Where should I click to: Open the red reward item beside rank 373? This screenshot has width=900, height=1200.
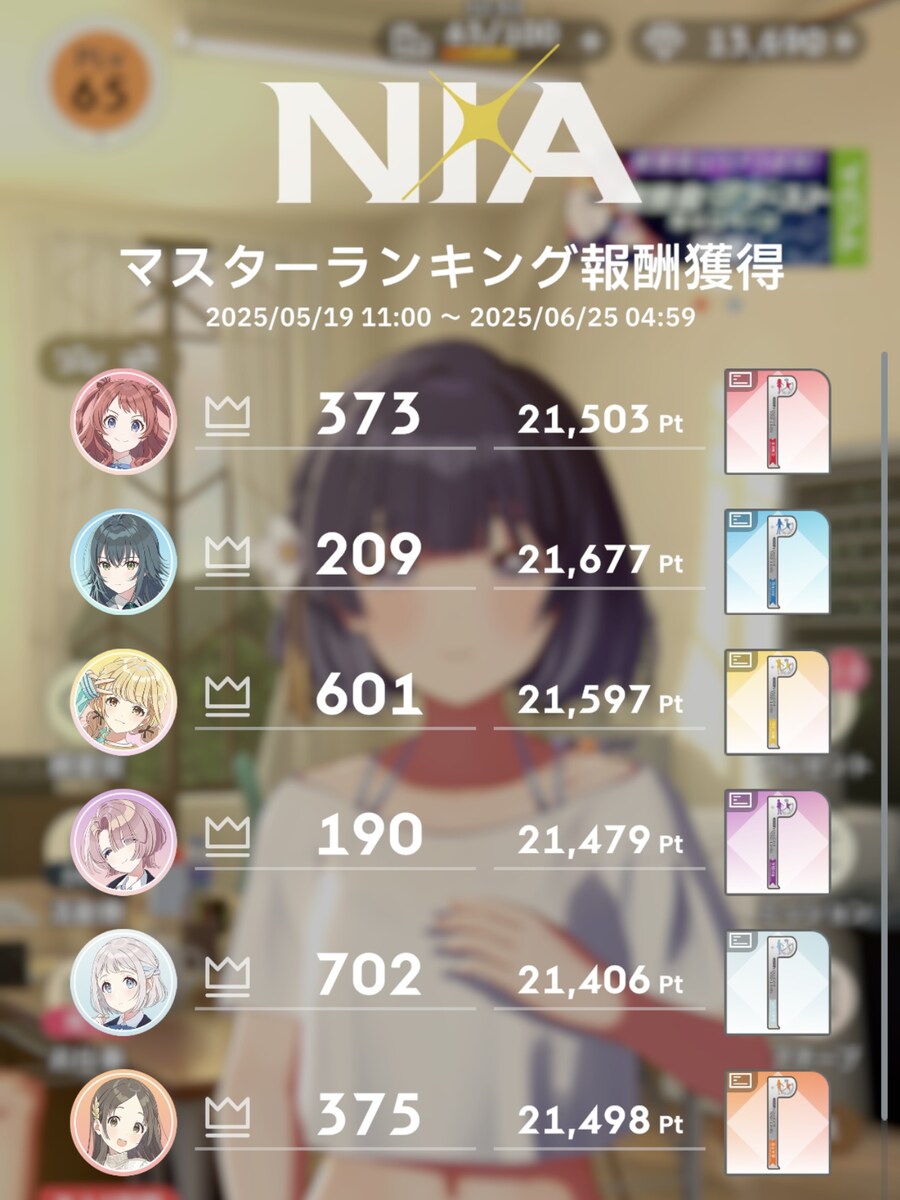pos(776,422)
